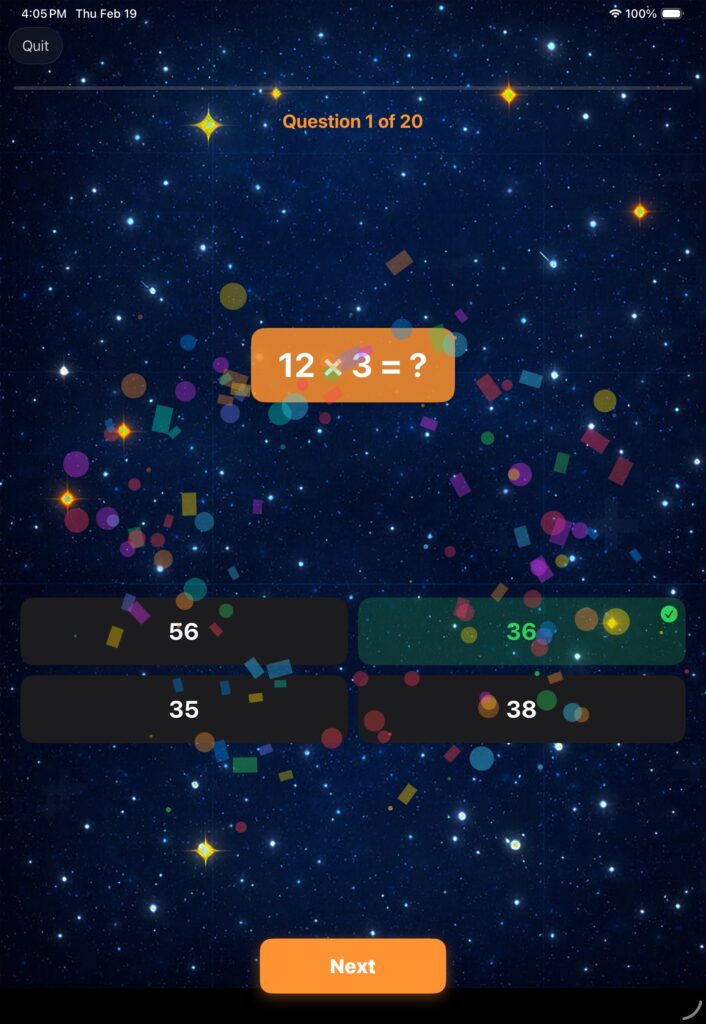706x1024 pixels.
Task: Tap the 38 answer choice
Action: 521,709
